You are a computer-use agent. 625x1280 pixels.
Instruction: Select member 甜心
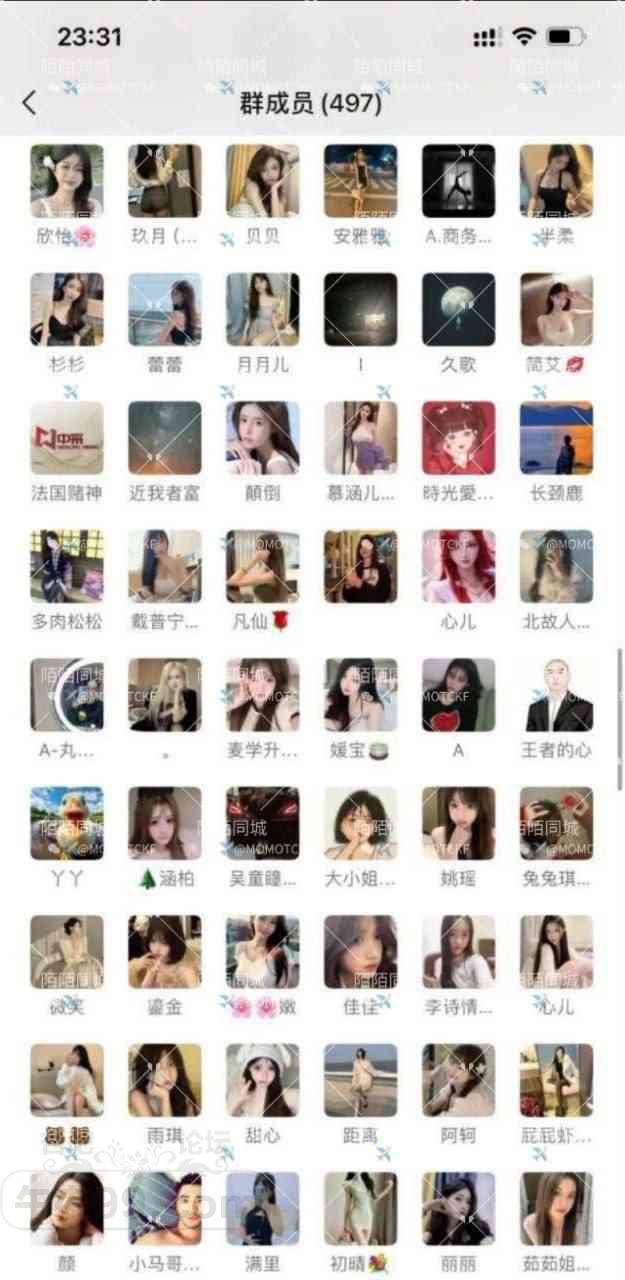click(263, 1080)
